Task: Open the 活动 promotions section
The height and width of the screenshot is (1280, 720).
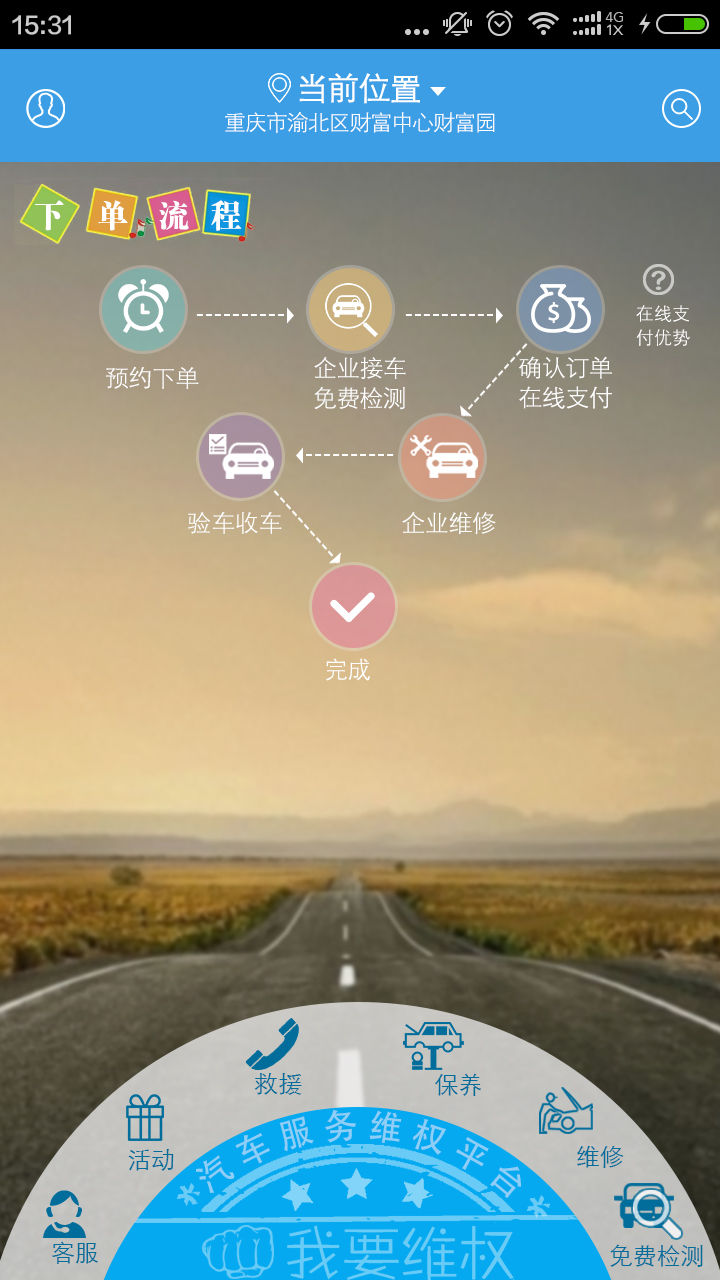Action: 148,1133
